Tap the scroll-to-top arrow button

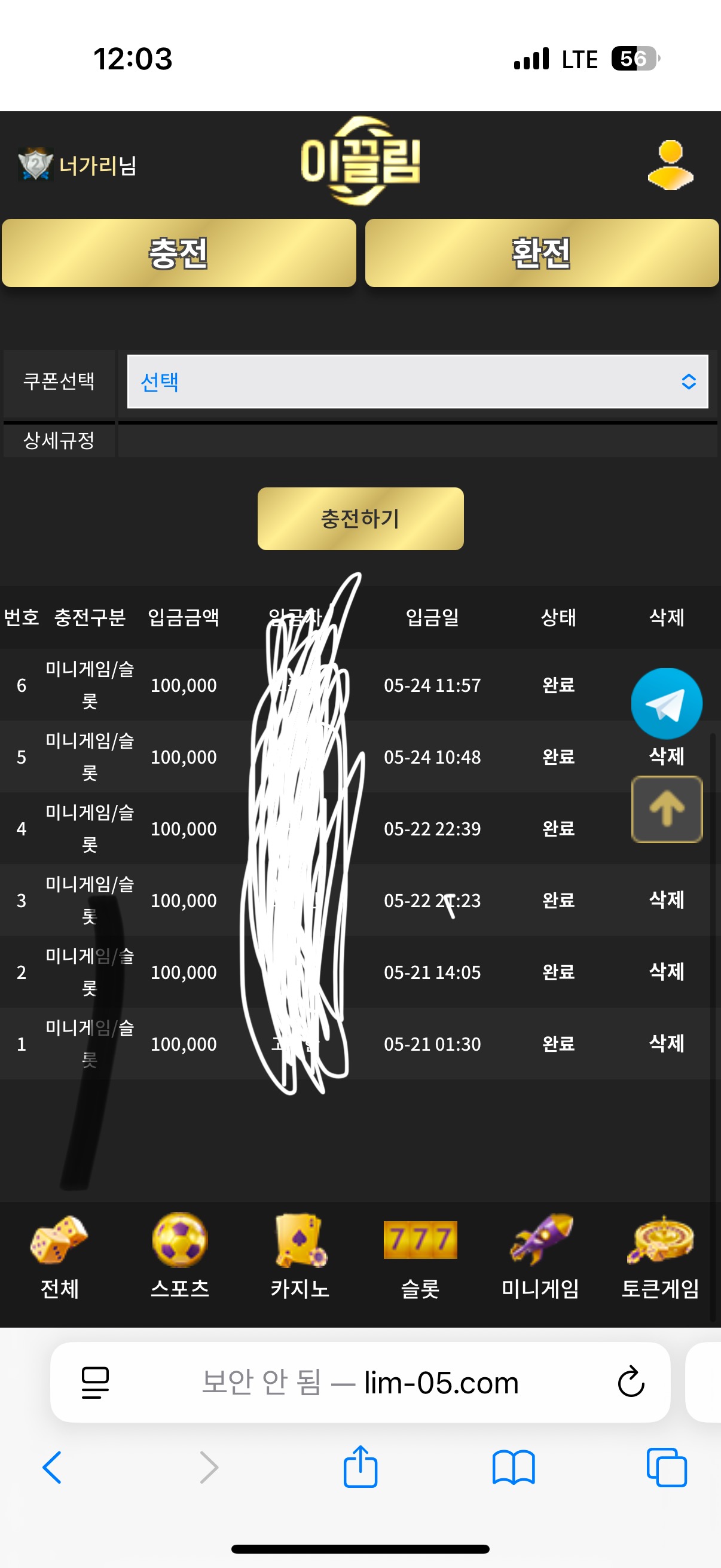pos(666,809)
